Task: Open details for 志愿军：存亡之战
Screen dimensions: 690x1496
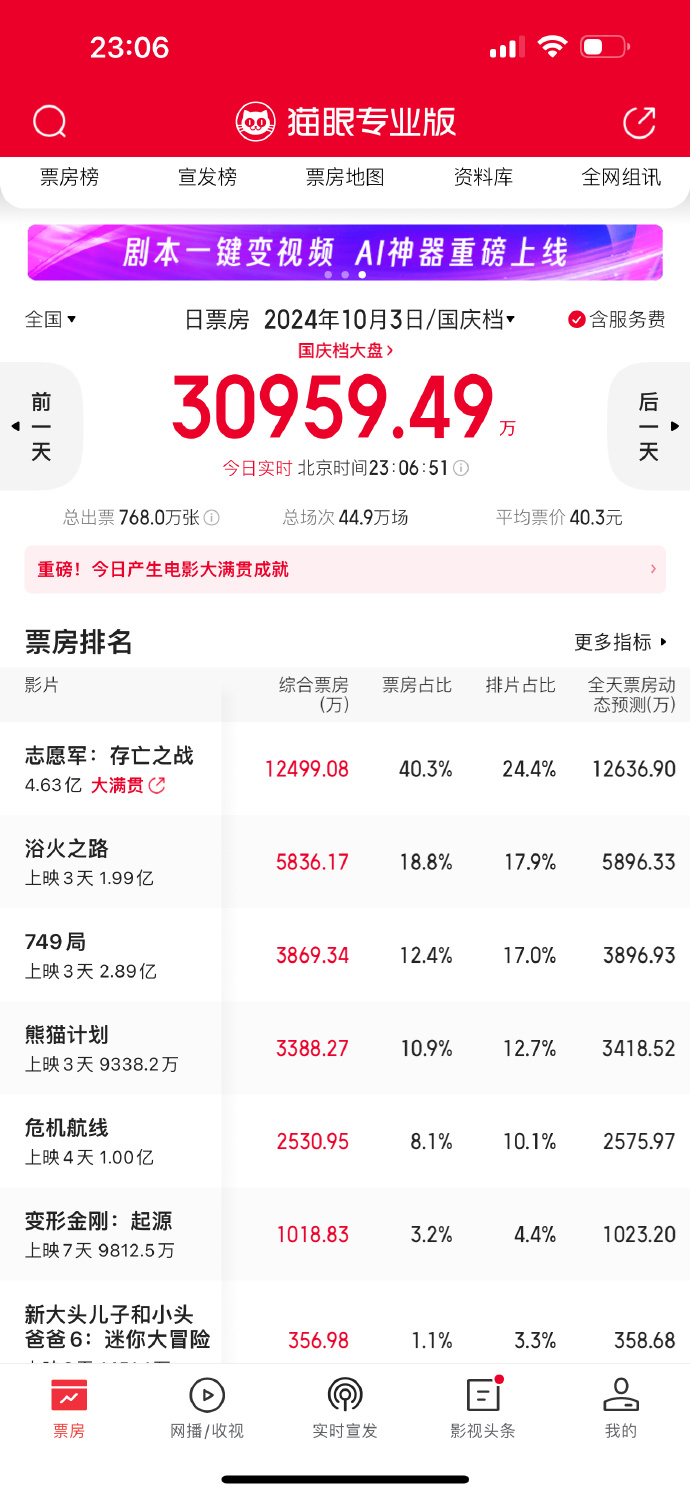Action: pos(345,768)
